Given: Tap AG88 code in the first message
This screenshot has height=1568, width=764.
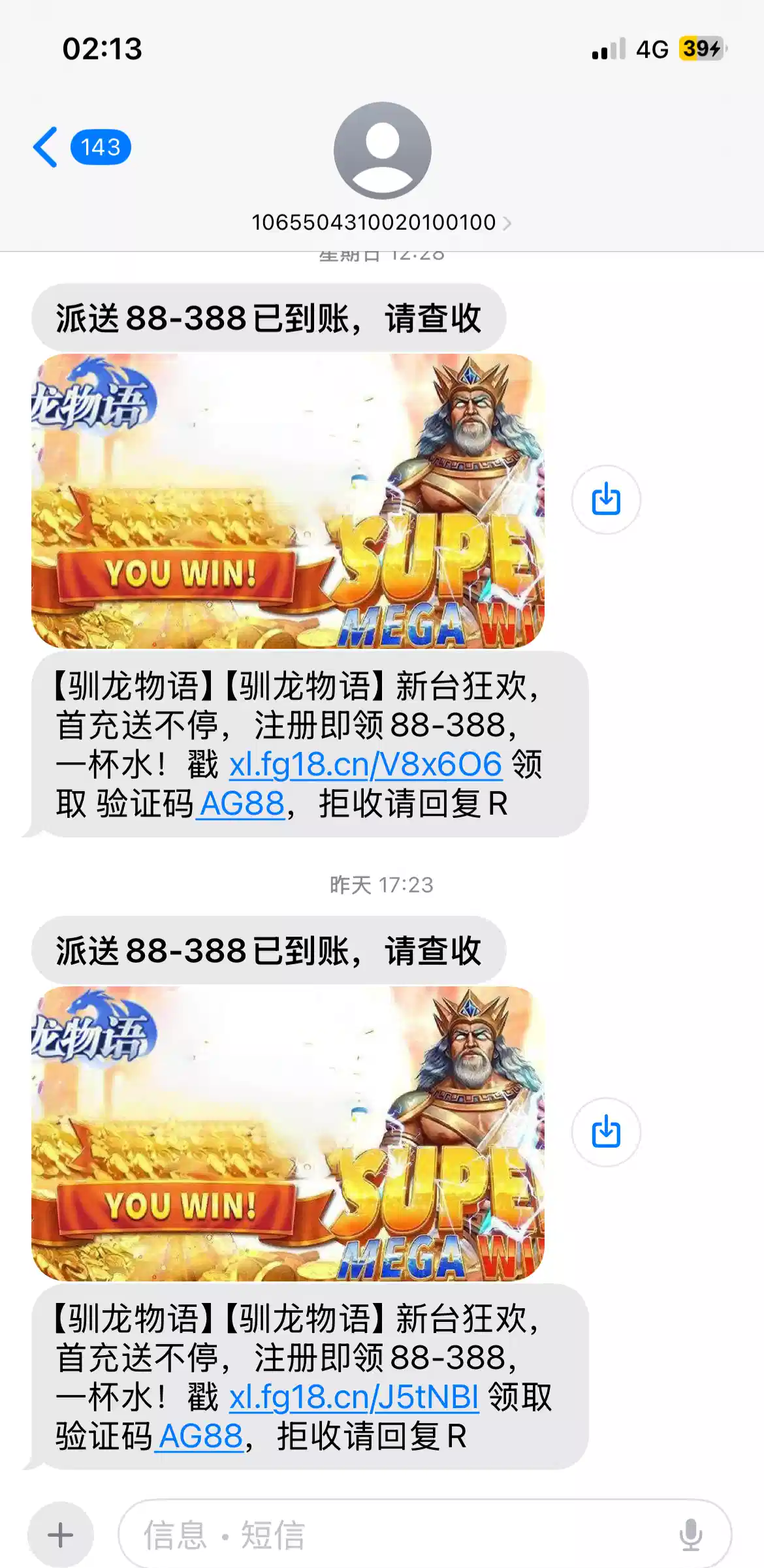Looking at the screenshot, I should pyautogui.click(x=242, y=804).
